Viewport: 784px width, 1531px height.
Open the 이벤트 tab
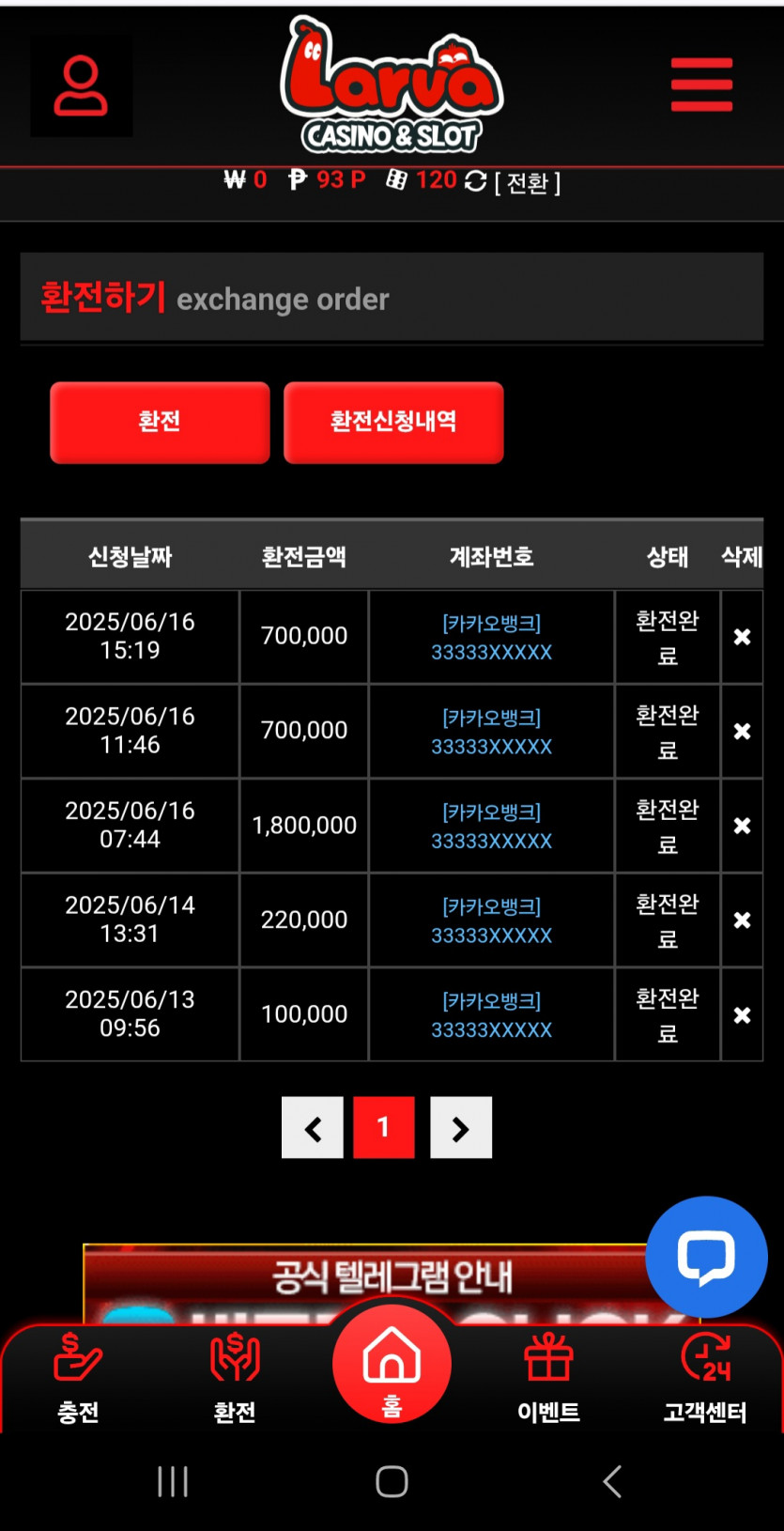(548, 1379)
